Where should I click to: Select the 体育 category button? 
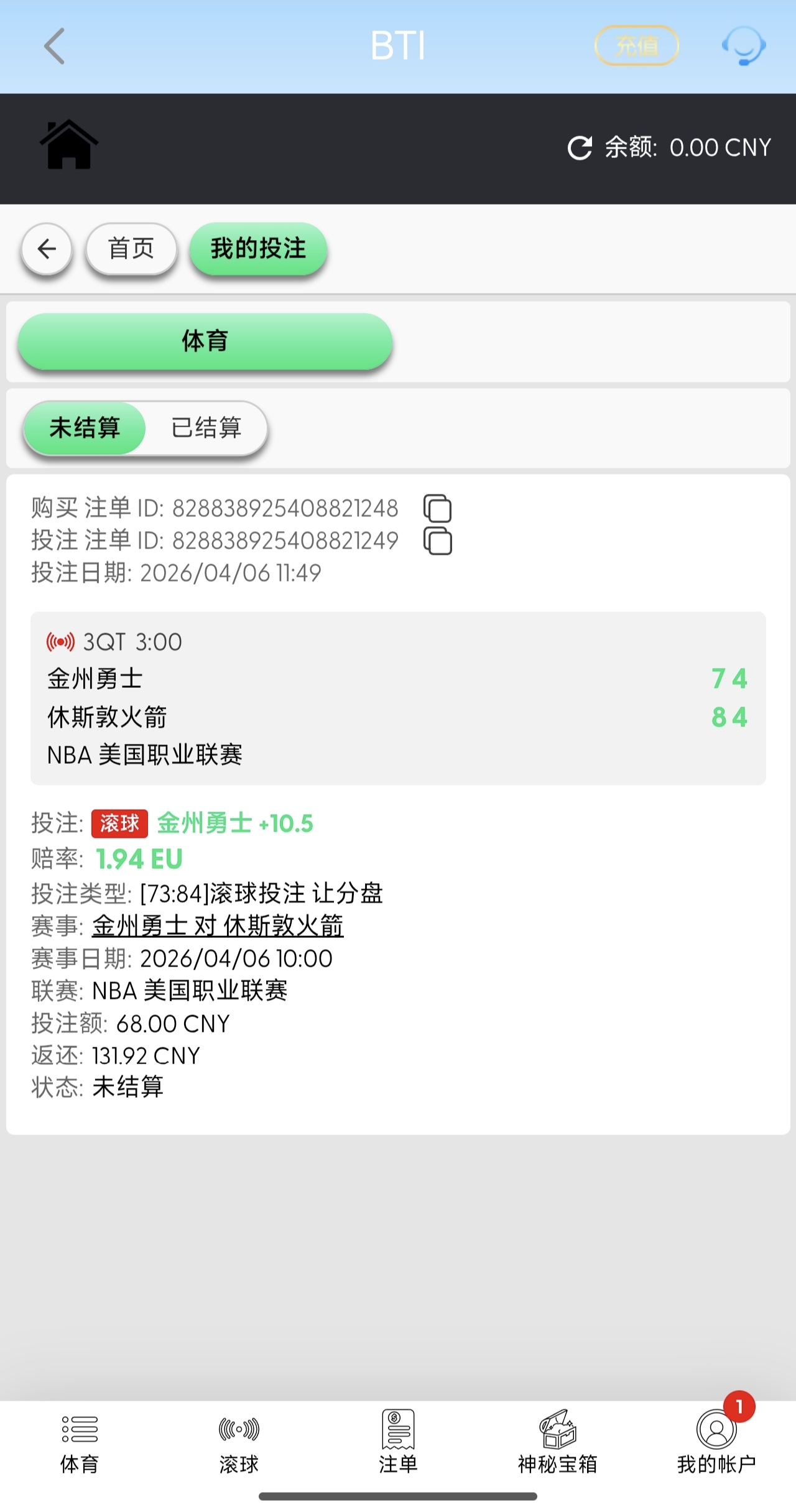(x=205, y=341)
